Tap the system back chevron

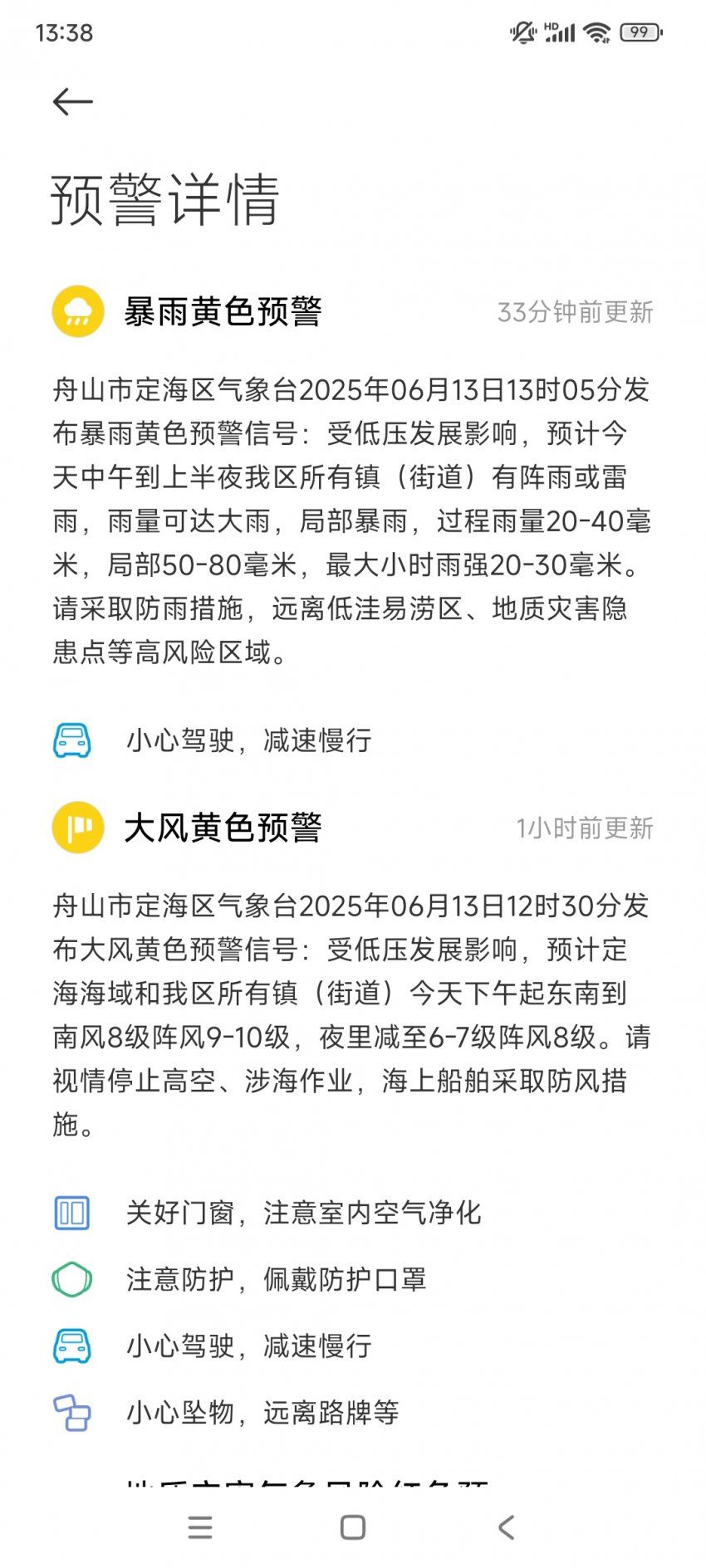coord(506,1527)
